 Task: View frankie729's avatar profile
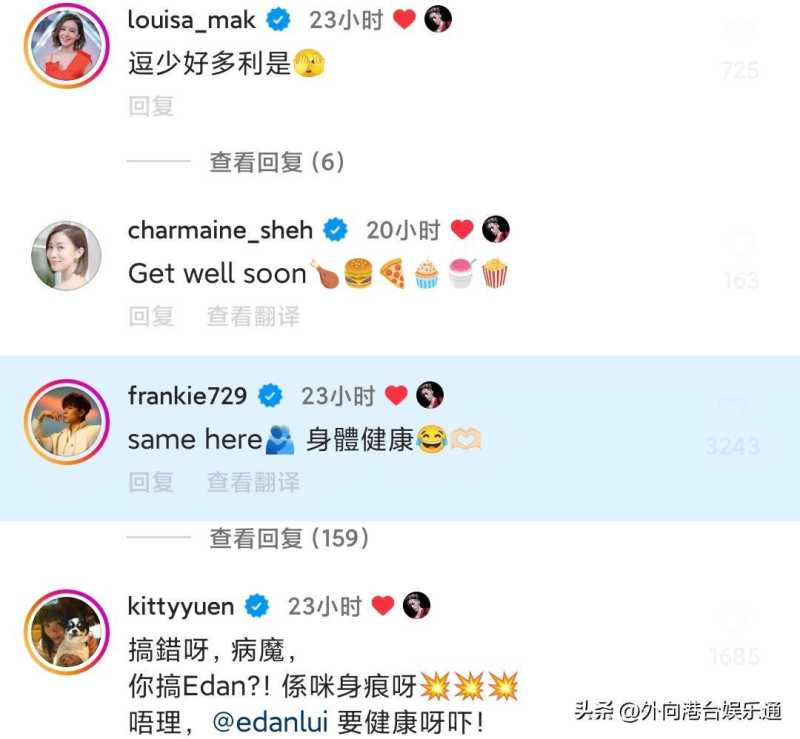[x=66, y=422]
